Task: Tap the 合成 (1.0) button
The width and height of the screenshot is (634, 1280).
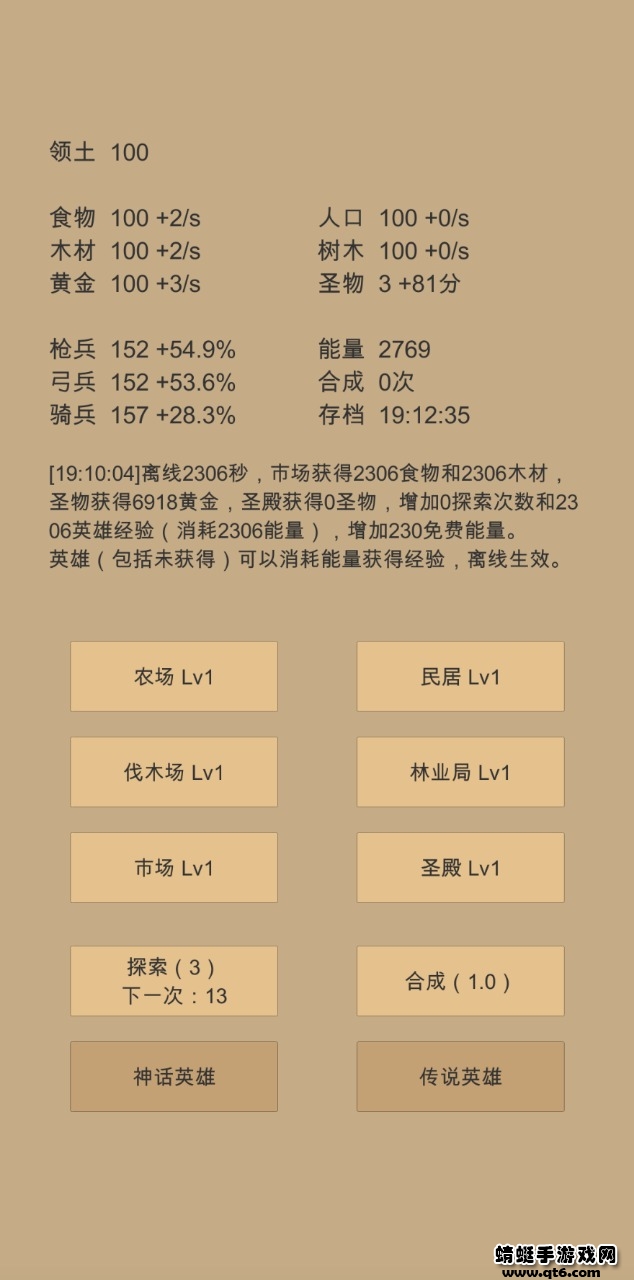Action: [x=460, y=981]
